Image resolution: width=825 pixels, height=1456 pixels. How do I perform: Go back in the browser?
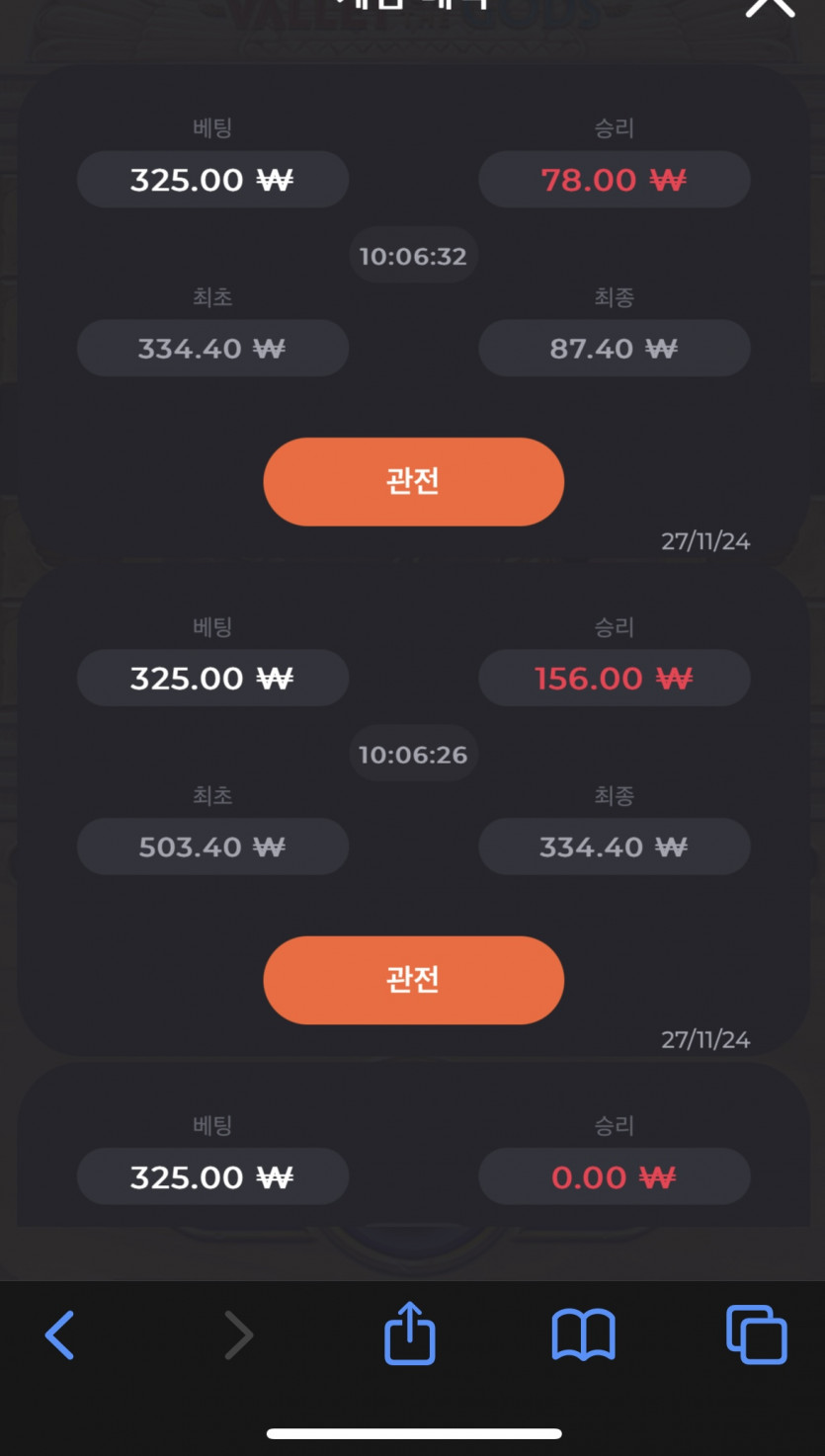pyautogui.click(x=59, y=1335)
